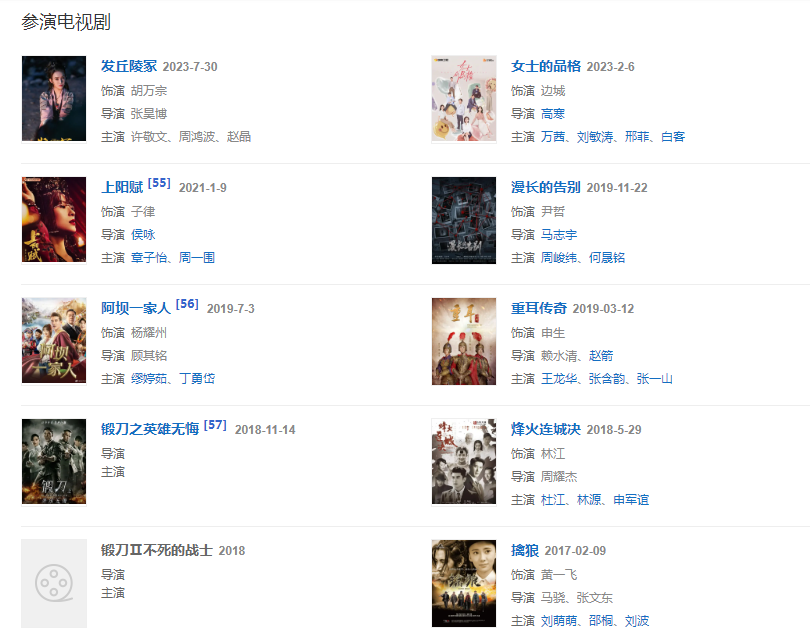Screen dimensions: 810x639
Task: View reference 57 next to 锻刀之英雄无悔
Action: click(x=215, y=426)
